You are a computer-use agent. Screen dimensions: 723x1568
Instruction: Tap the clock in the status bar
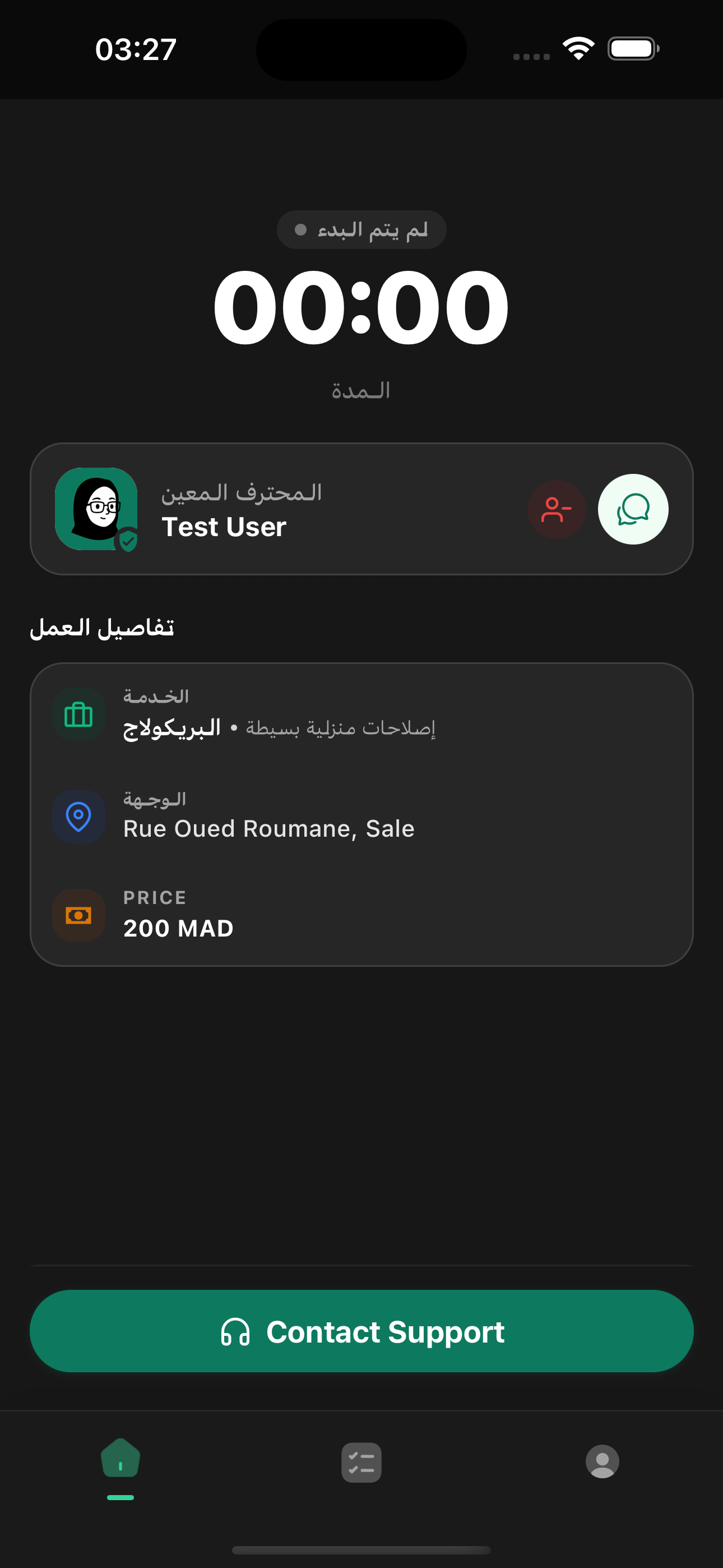(x=135, y=50)
